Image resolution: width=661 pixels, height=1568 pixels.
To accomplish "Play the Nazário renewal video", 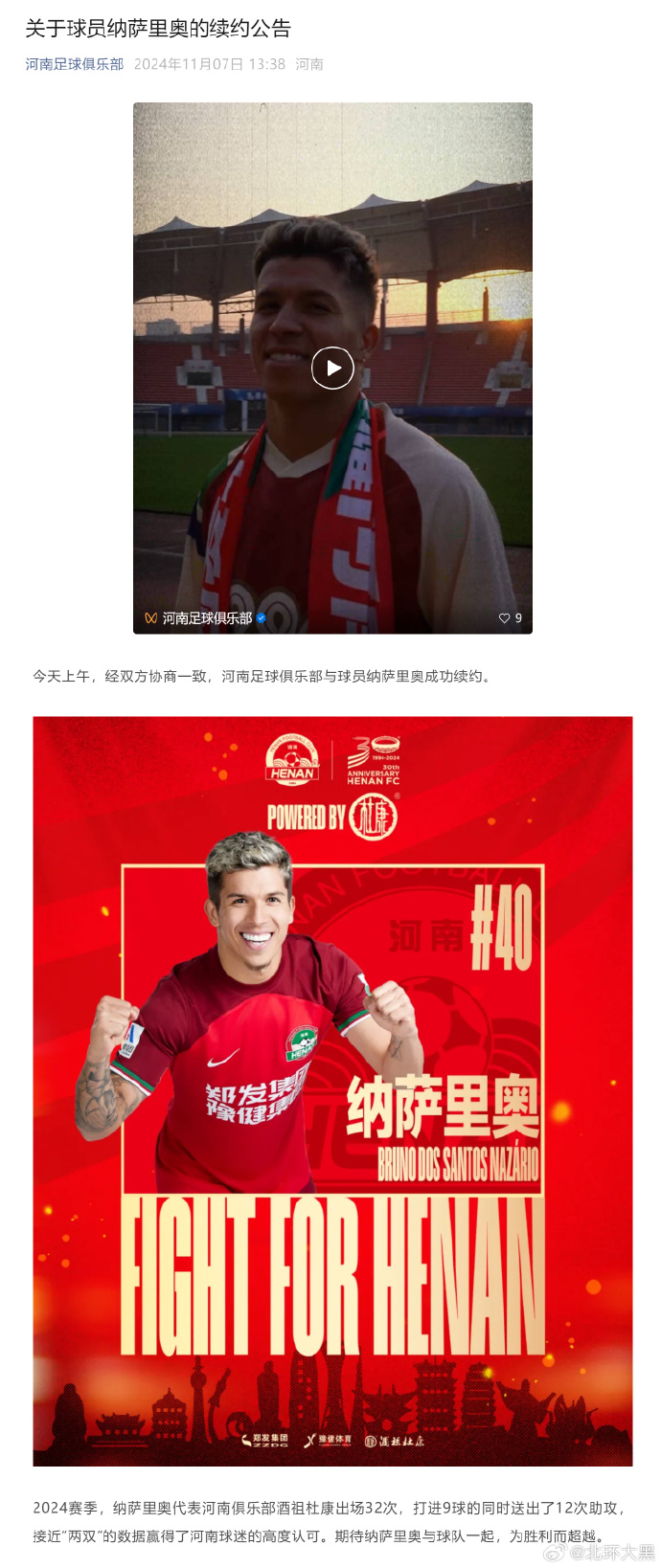I will pyautogui.click(x=332, y=368).
